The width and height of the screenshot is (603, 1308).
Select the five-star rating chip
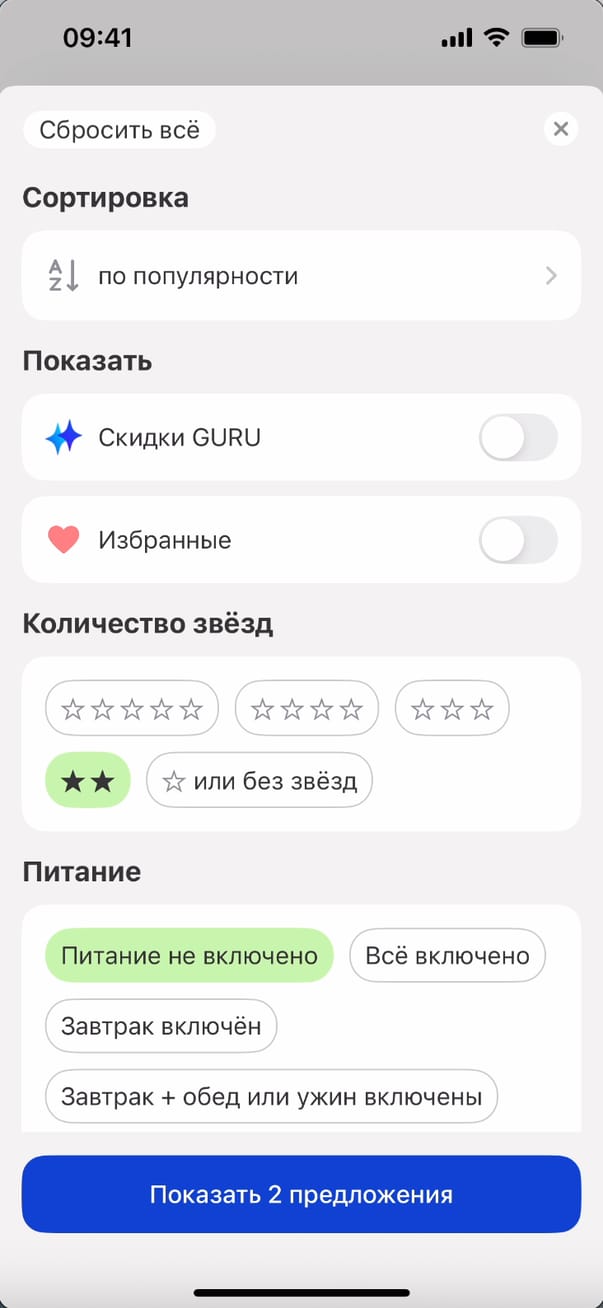tap(132, 709)
